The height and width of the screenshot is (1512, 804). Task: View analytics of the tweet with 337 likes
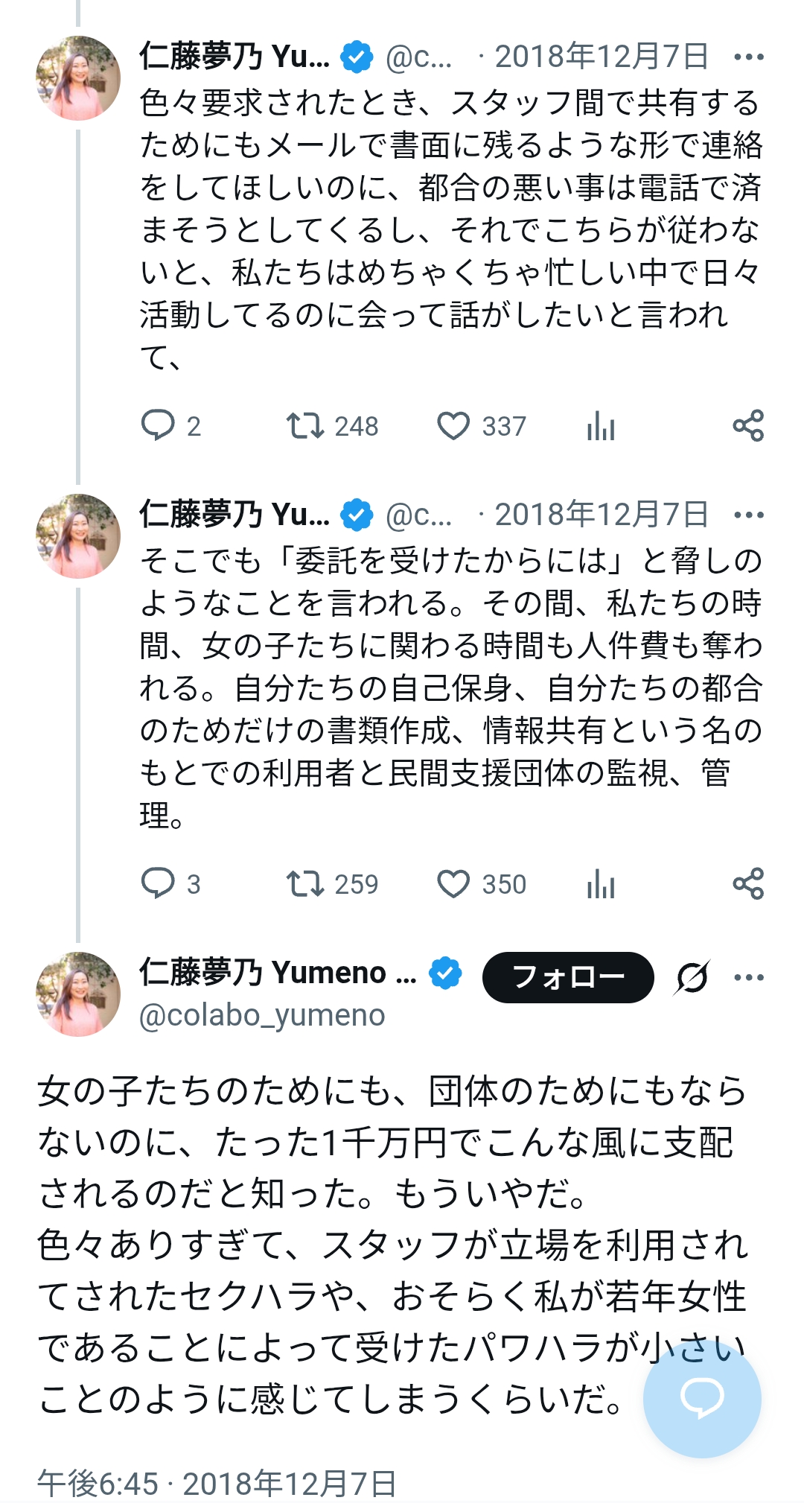click(x=600, y=426)
